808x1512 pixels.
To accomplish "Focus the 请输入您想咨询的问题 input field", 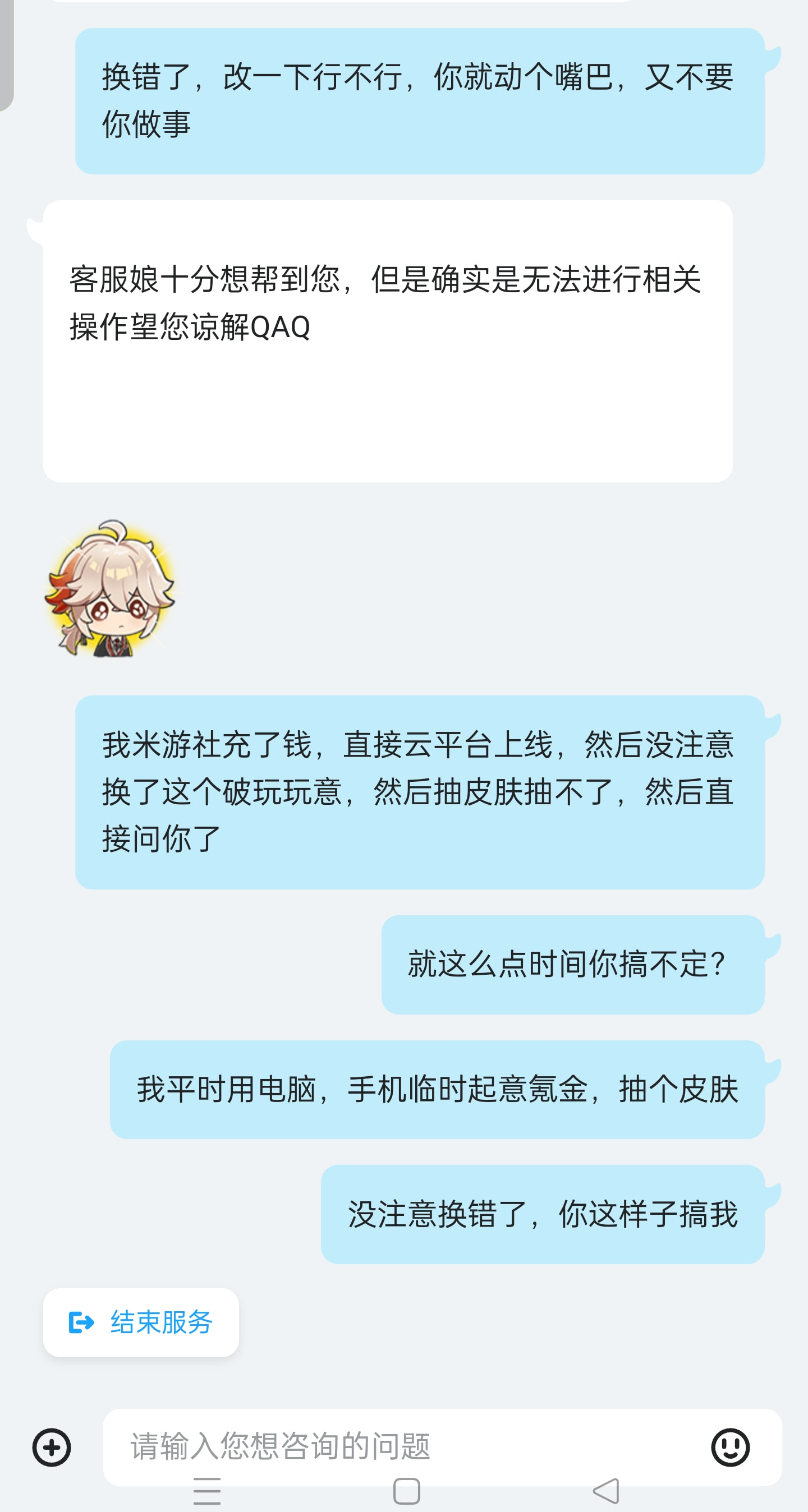I will coord(405,1446).
